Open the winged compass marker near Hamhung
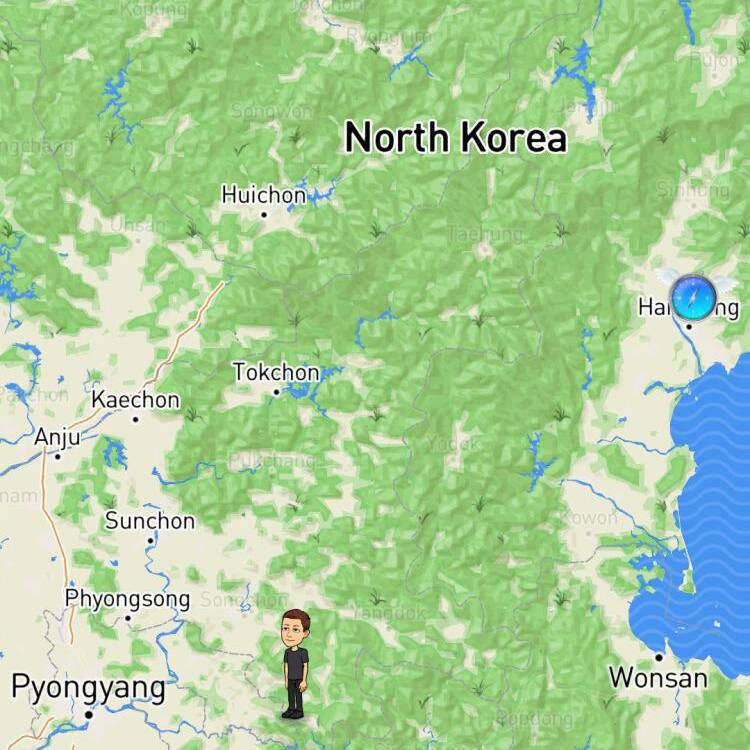 tap(692, 298)
